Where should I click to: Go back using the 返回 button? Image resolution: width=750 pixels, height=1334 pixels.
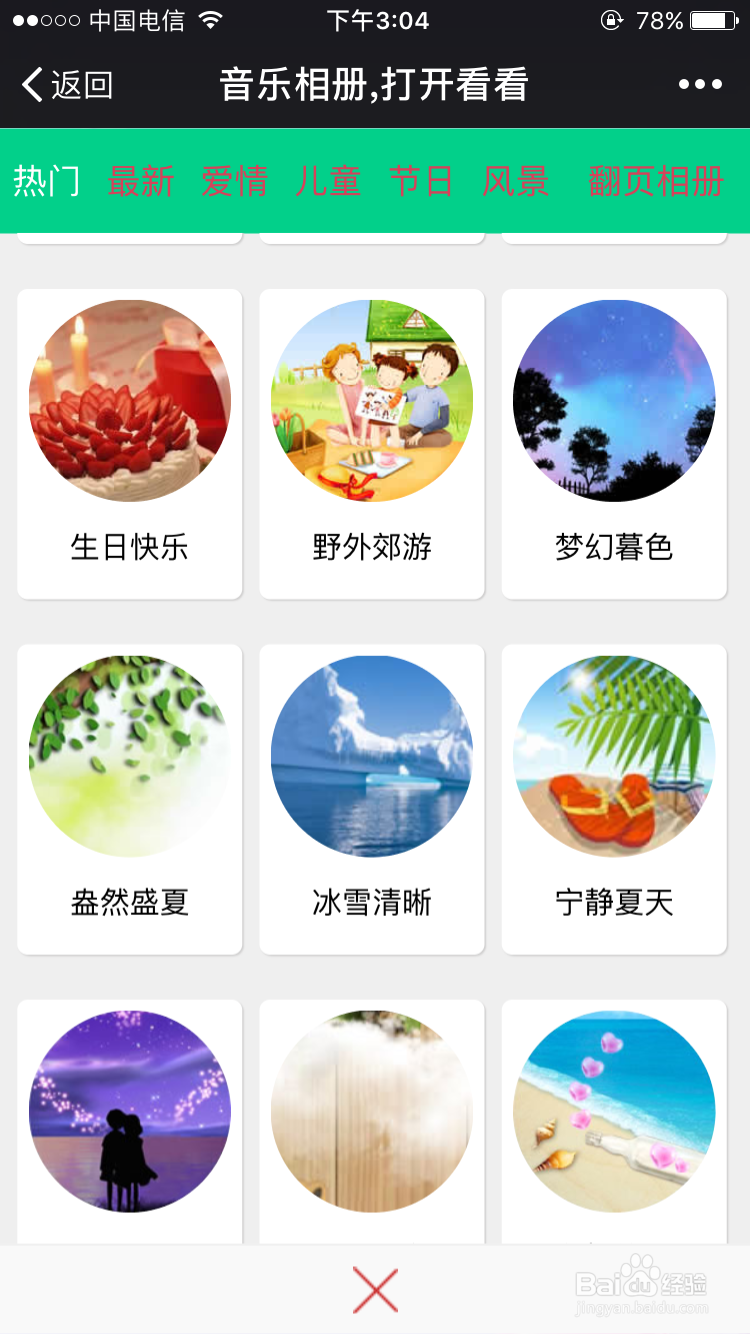coord(68,85)
